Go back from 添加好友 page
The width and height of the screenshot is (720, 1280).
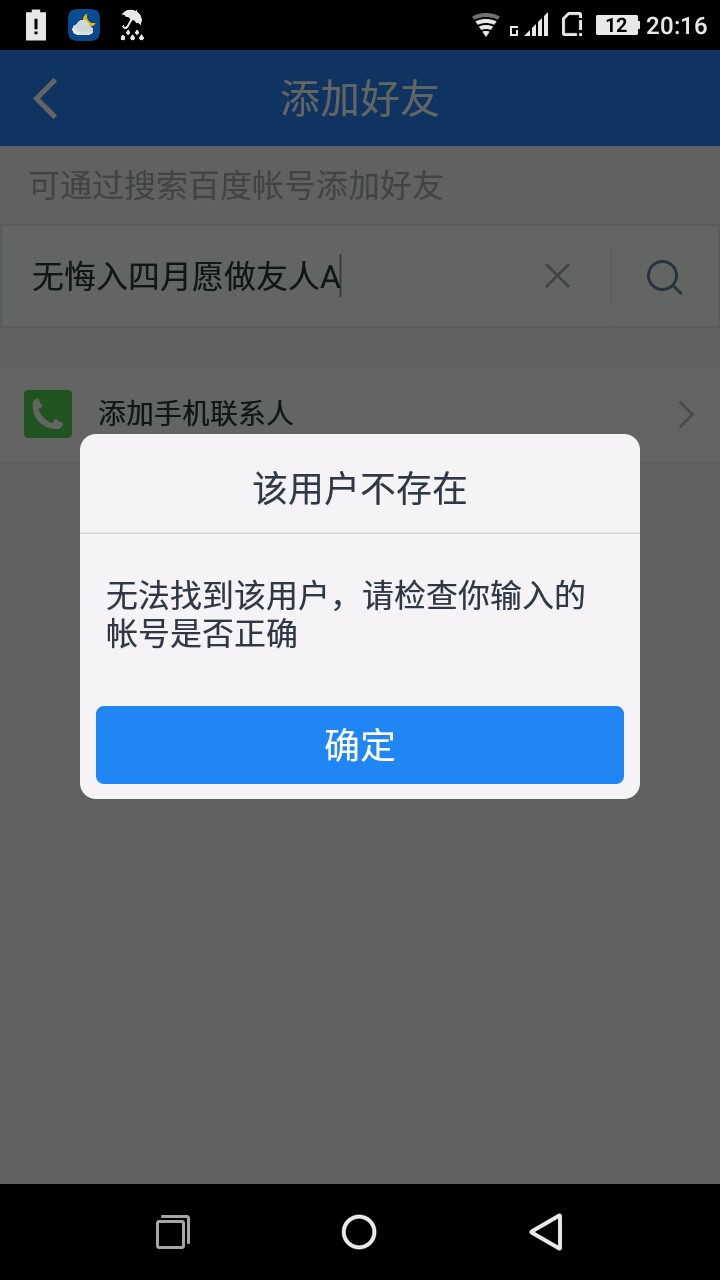46,99
